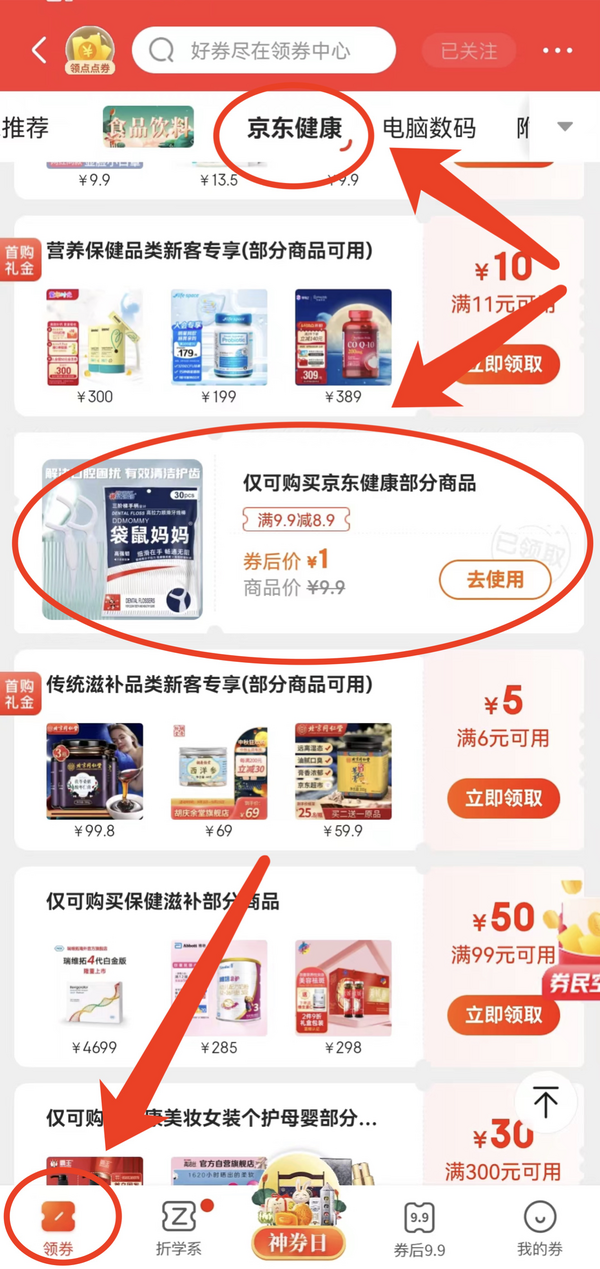Open the three-dot overflow menu
This screenshot has width=600, height=1269.
(x=558, y=51)
